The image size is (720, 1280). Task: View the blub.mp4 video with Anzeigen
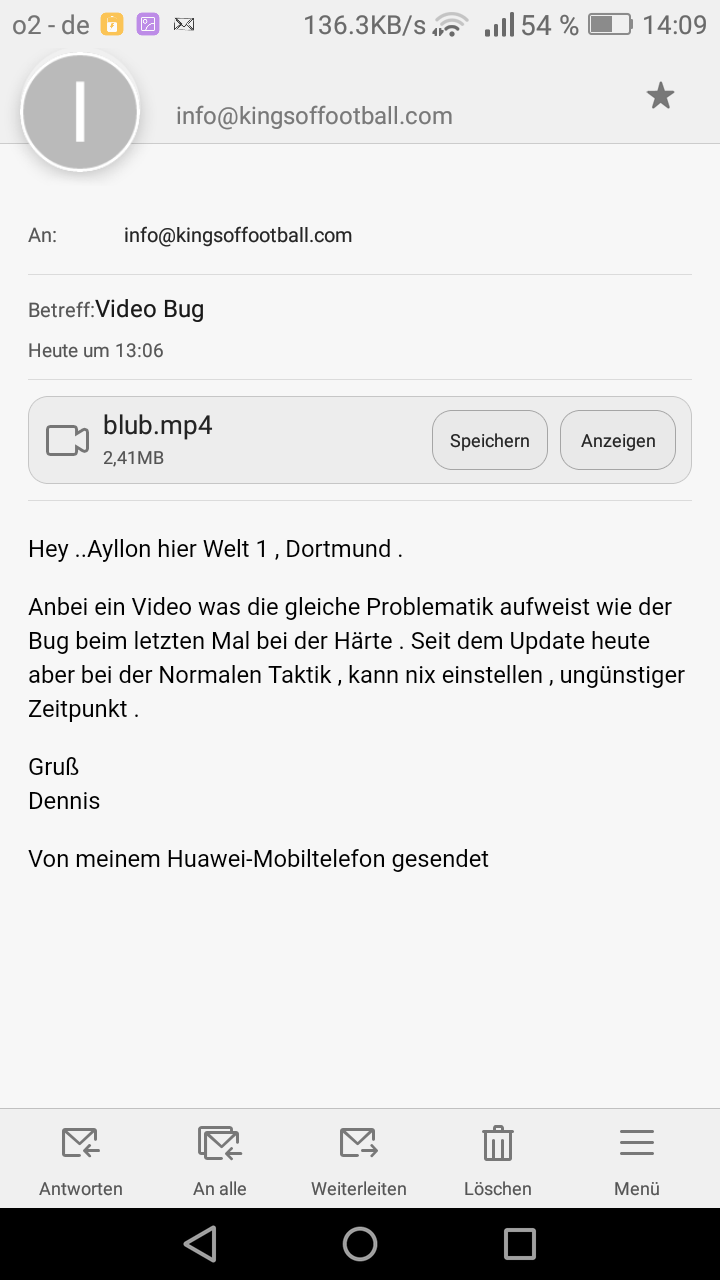617,440
